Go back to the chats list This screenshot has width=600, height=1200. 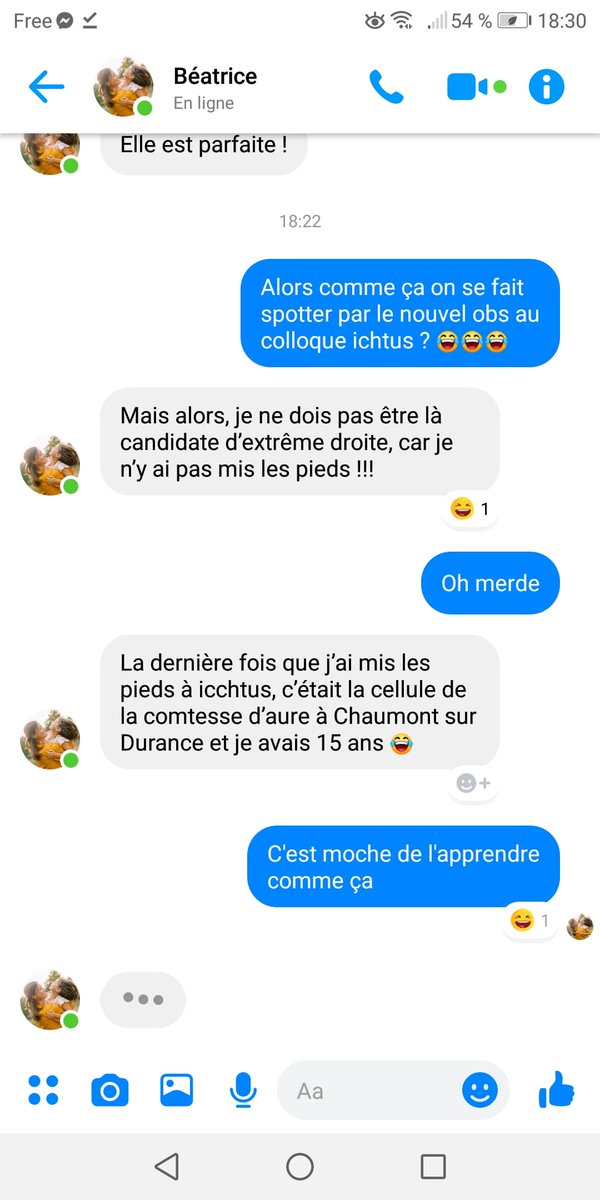click(x=46, y=88)
